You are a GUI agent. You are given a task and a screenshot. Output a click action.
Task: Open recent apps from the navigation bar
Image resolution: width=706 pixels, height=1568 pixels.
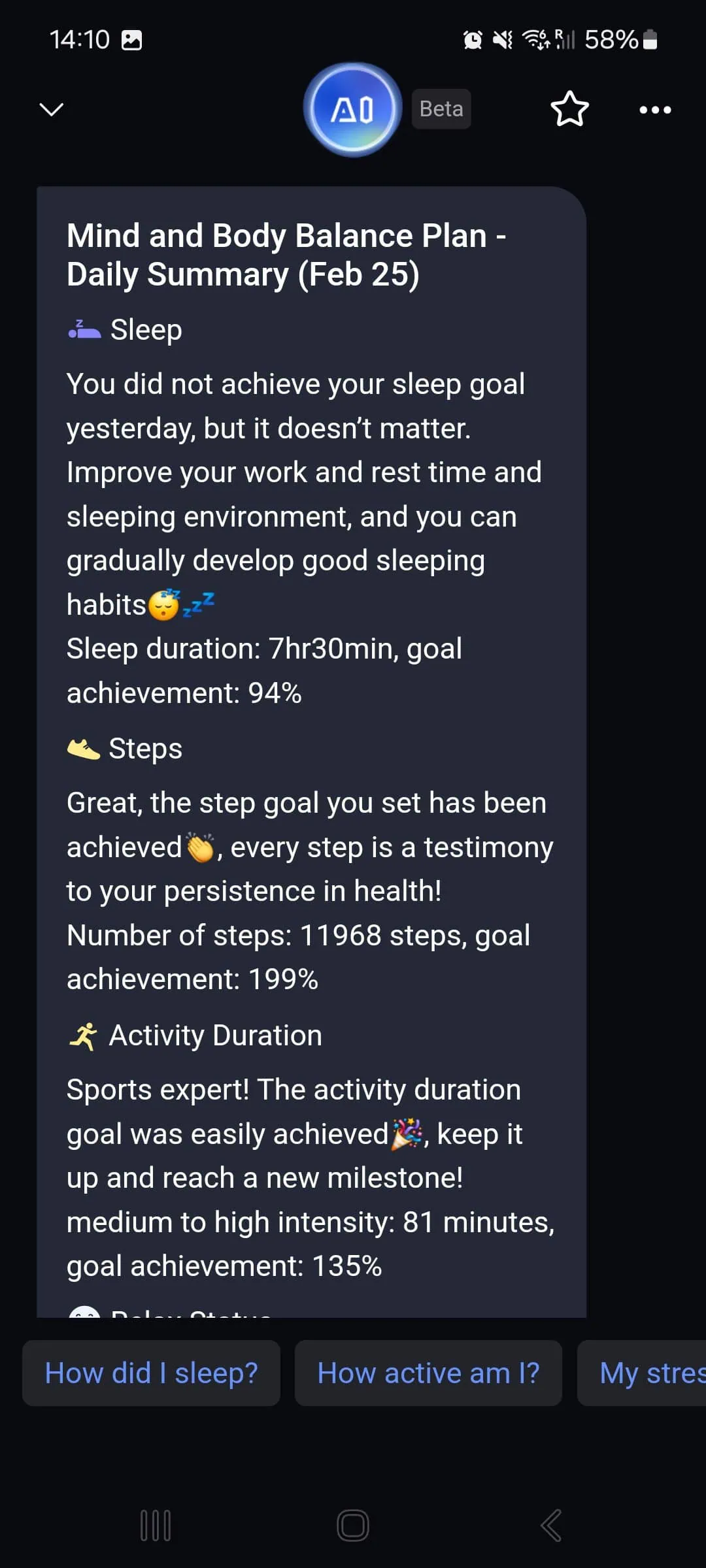[x=156, y=1526]
